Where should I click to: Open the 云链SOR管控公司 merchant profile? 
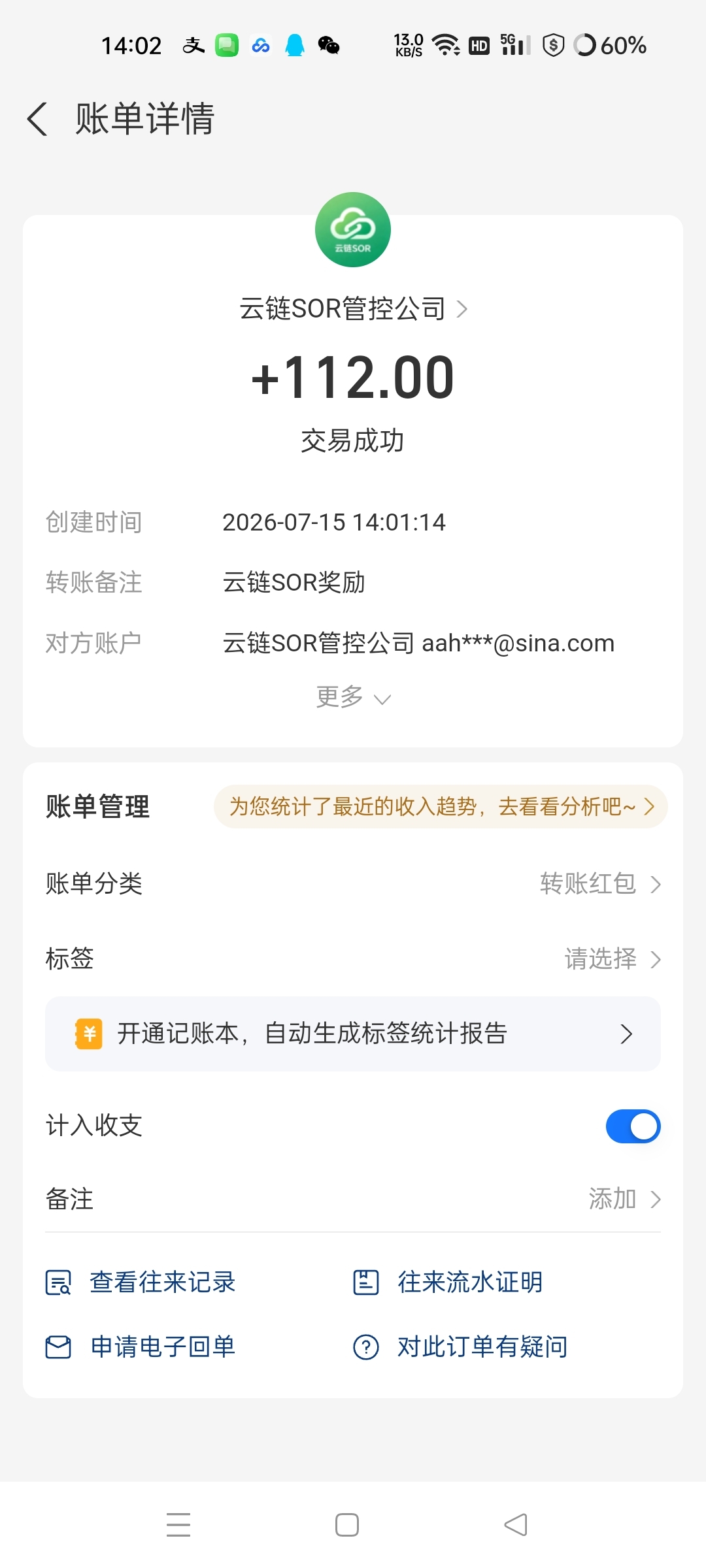[353, 308]
